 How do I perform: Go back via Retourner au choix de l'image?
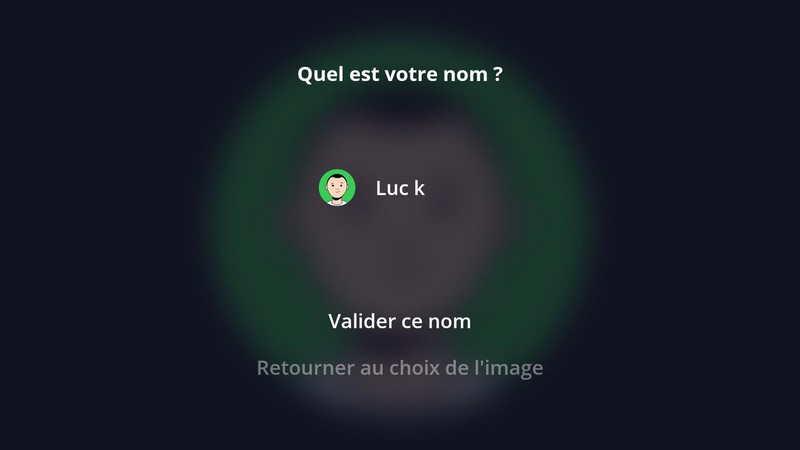click(399, 368)
